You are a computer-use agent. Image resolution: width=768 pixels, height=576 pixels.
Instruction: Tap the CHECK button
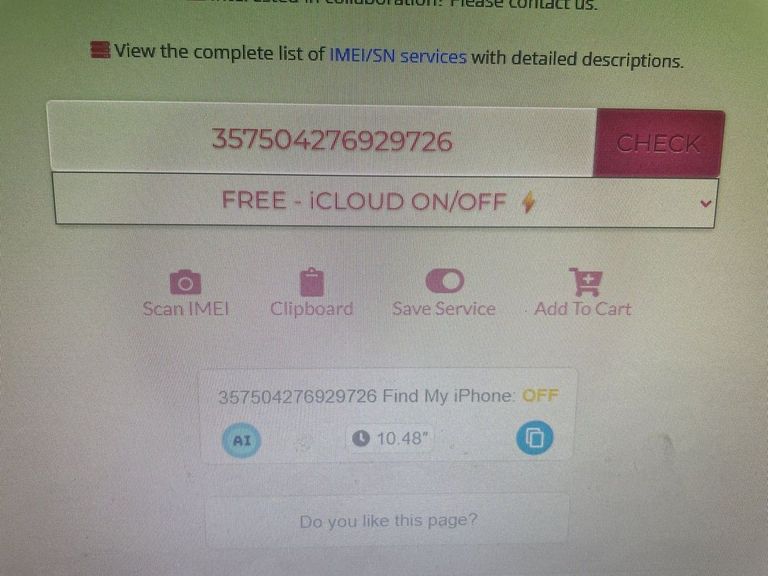[x=658, y=144]
